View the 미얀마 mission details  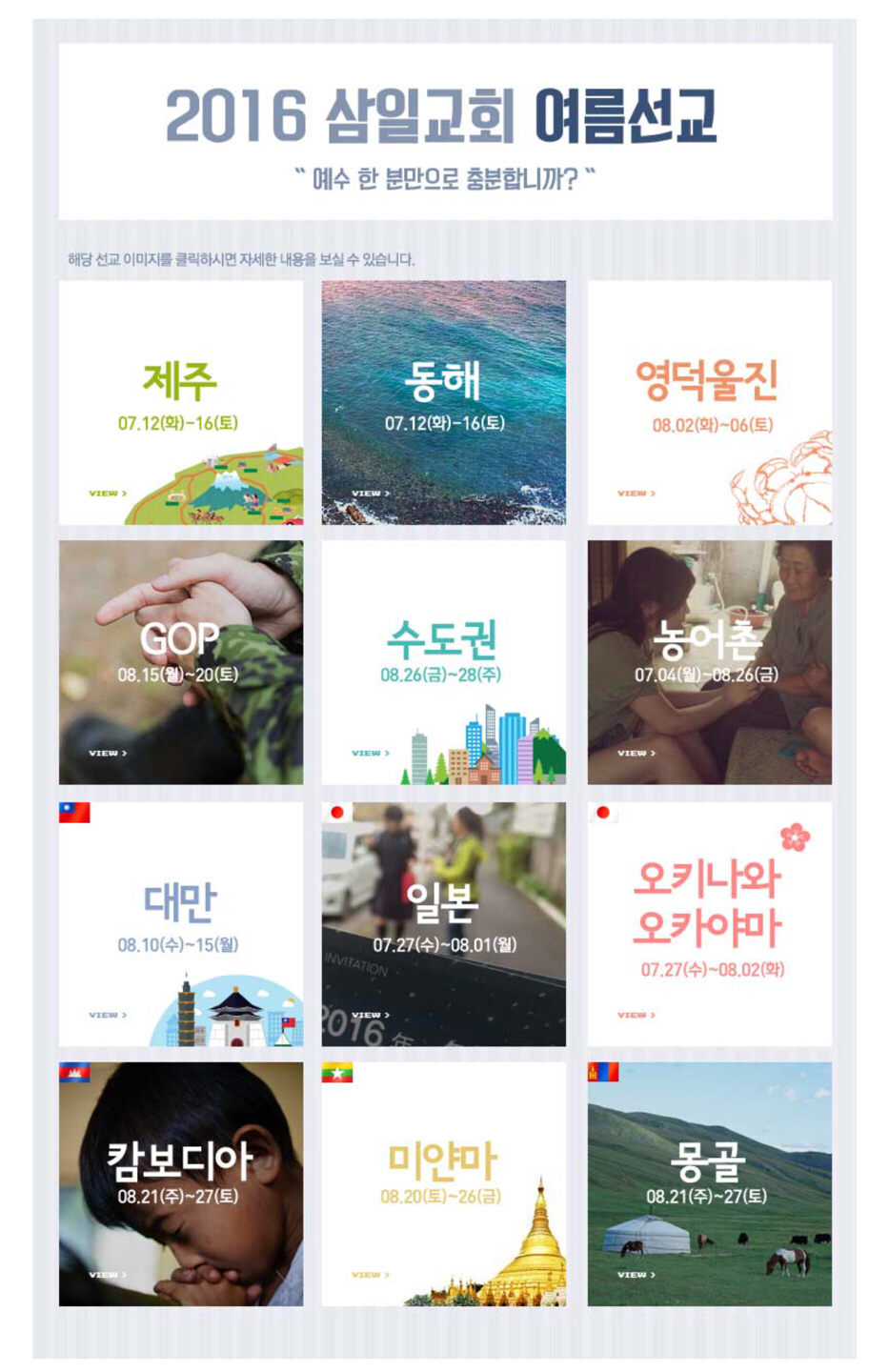[443, 1183]
